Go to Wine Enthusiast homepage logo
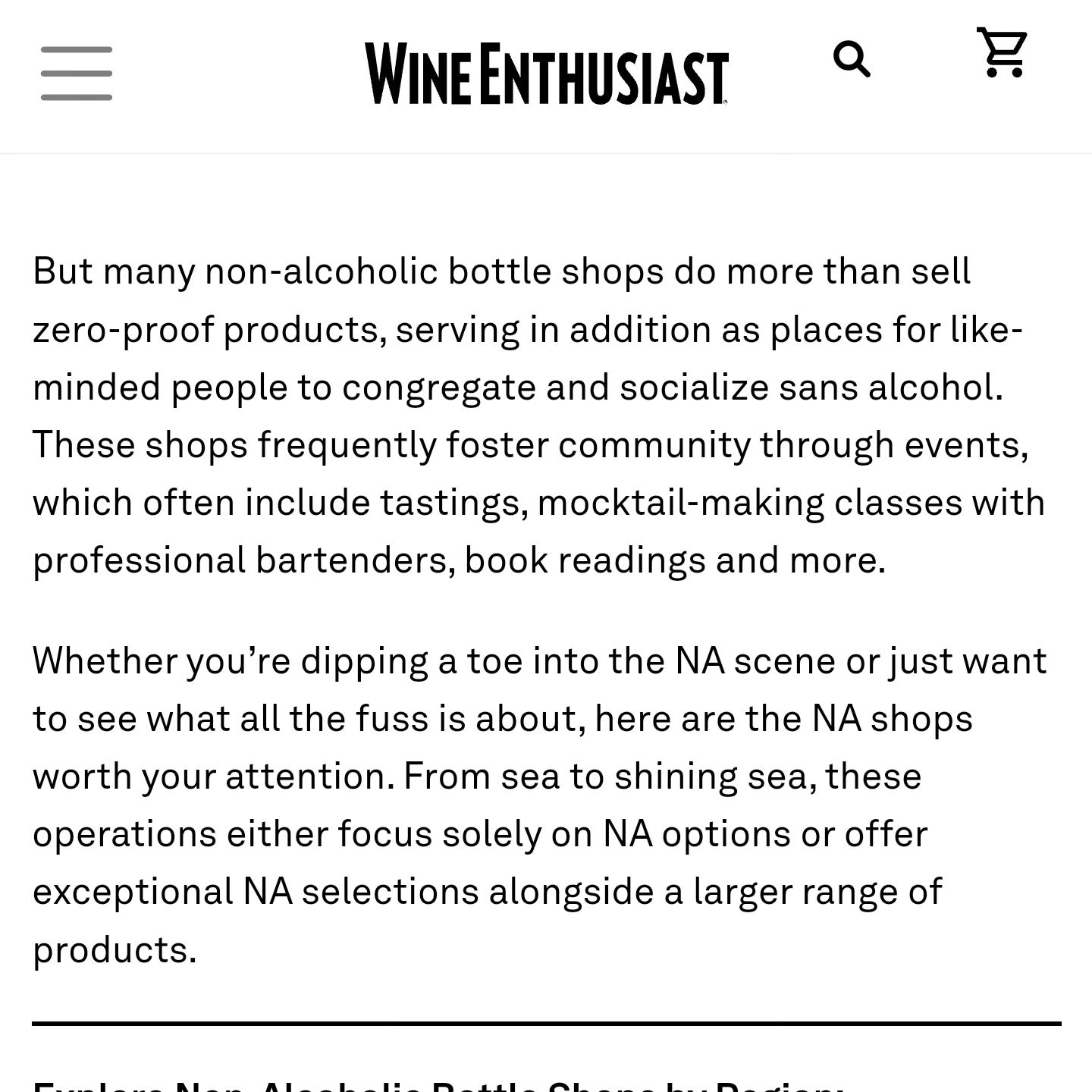The height and width of the screenshot is (1092, 1092). pos(546,74)
